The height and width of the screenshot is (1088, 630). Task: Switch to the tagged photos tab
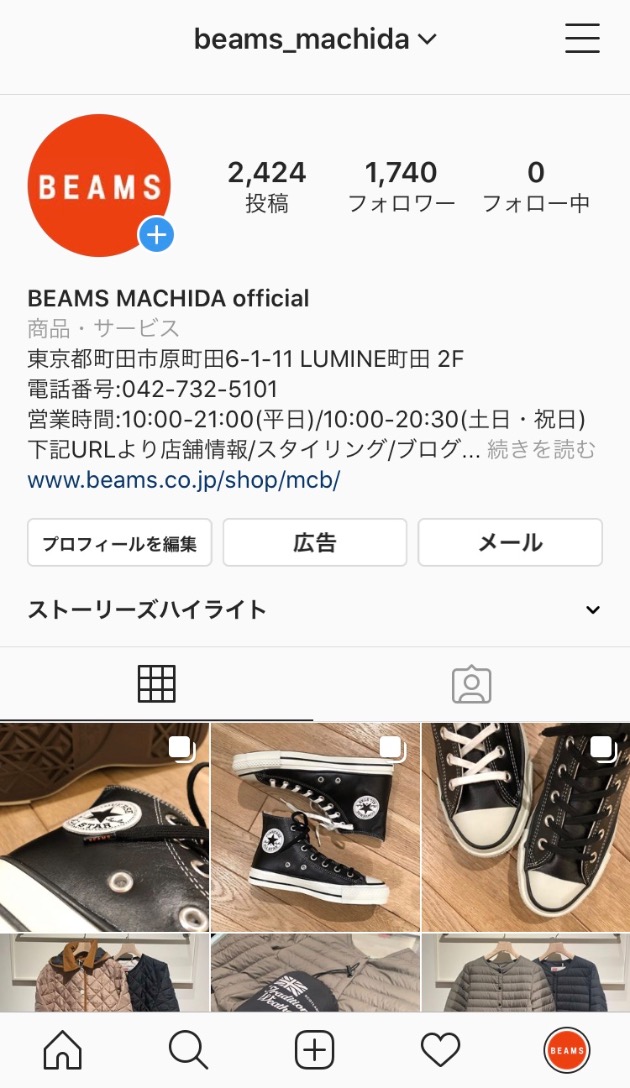click(471, 684)
